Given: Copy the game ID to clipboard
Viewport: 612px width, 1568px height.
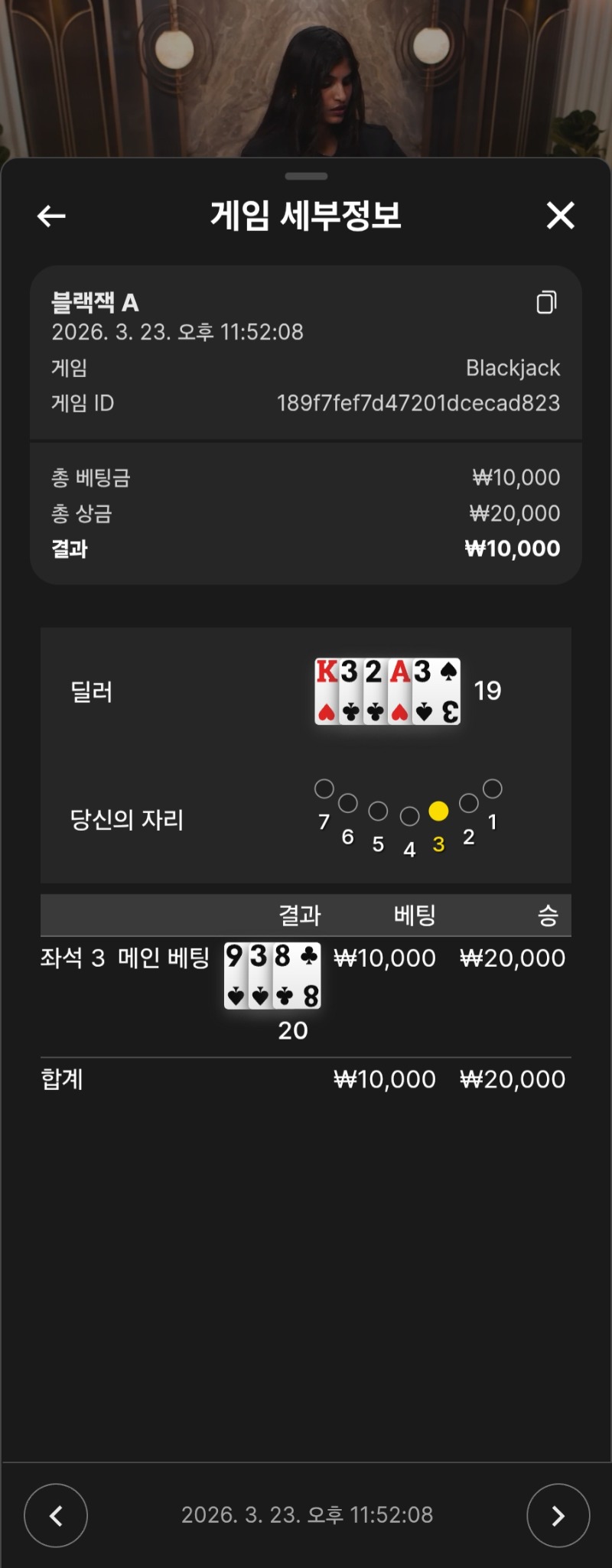Looking at the screenshot, I should tap(546, 303).
